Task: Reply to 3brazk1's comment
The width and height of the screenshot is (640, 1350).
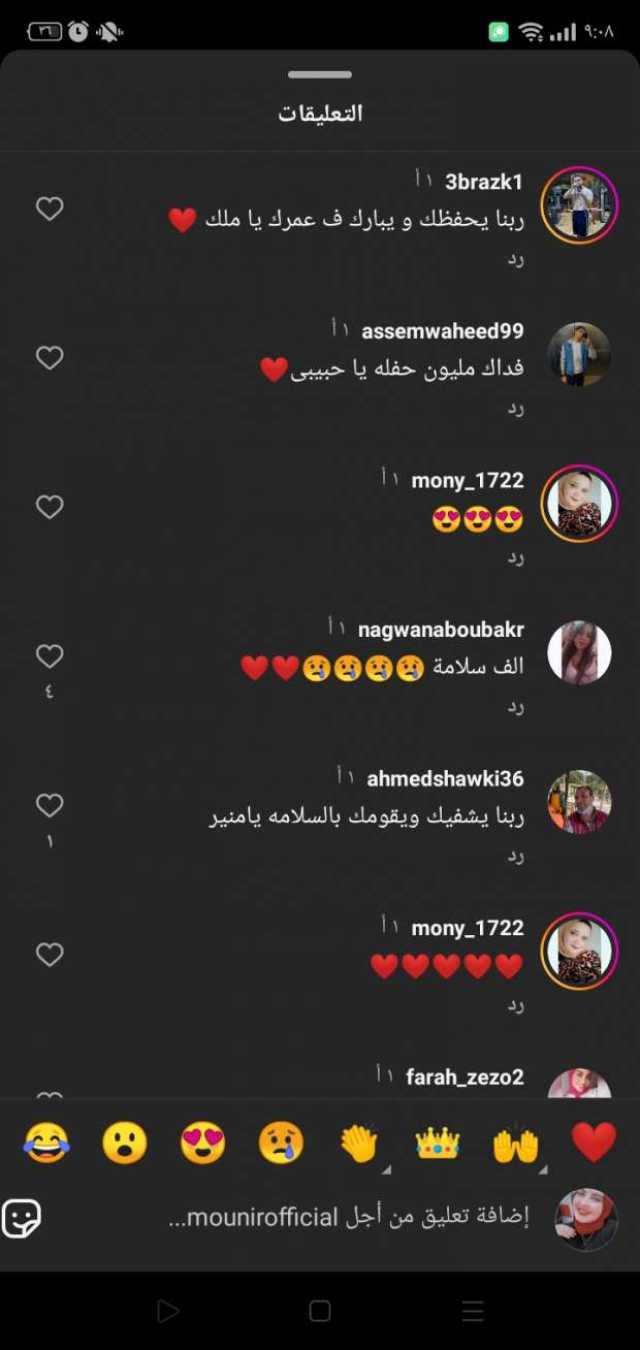Action: click(x=516, y=259)
